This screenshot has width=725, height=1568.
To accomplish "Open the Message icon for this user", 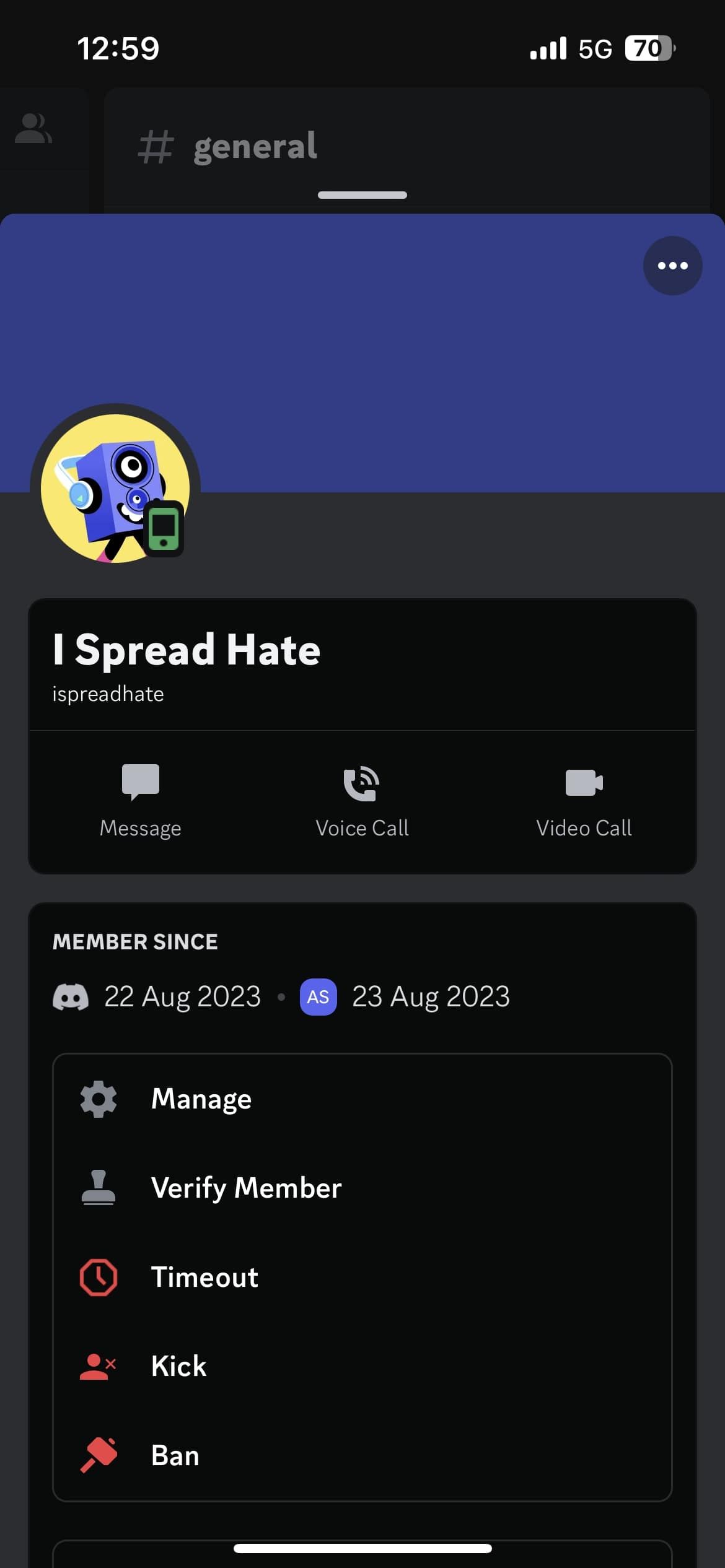I will click(140, 782).
